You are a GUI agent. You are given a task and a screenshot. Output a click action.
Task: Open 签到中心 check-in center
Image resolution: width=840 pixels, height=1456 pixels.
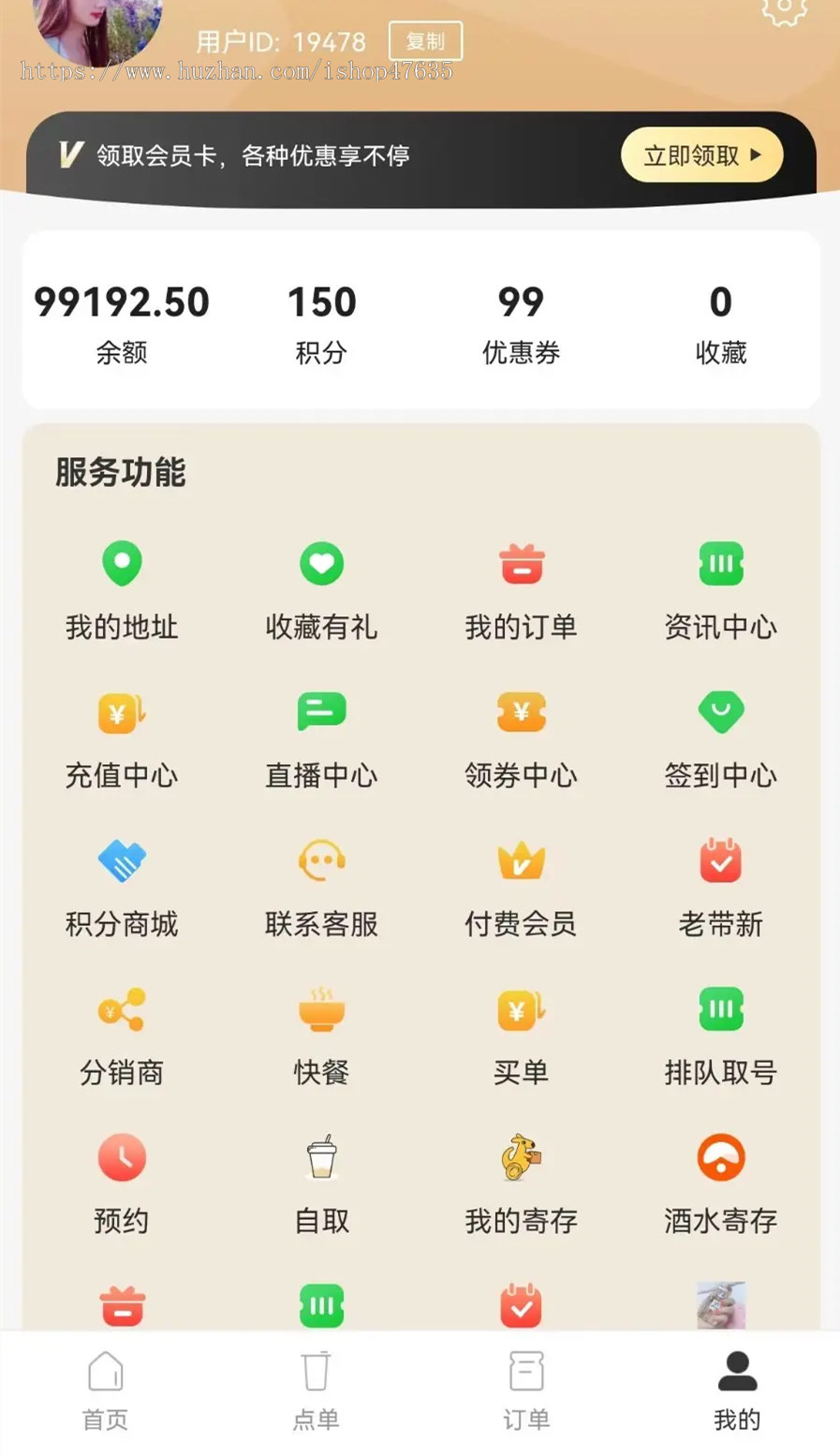coord(720,739)
